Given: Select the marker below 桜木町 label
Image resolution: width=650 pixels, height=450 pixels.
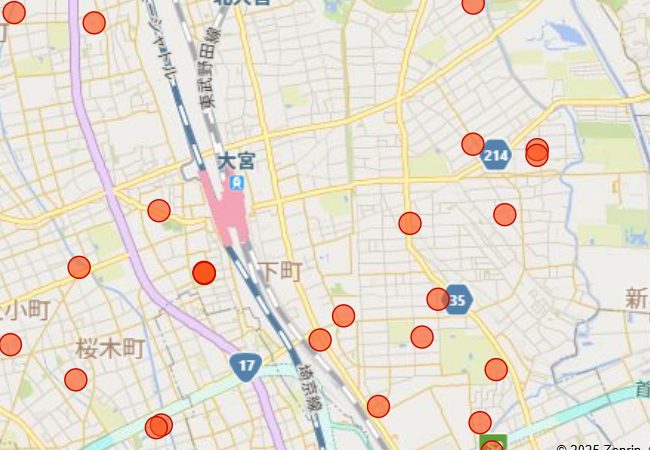Looking at the screenshot, I should 76,380.
